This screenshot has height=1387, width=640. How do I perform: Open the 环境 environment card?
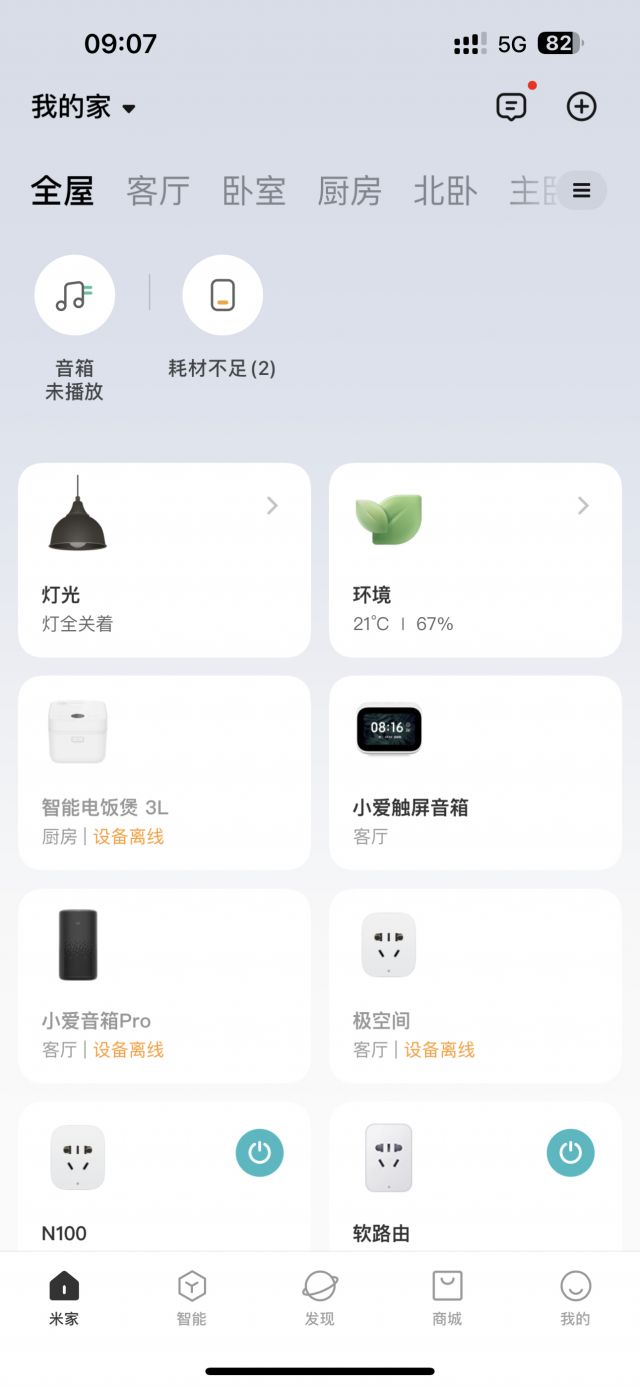[475, 560]
